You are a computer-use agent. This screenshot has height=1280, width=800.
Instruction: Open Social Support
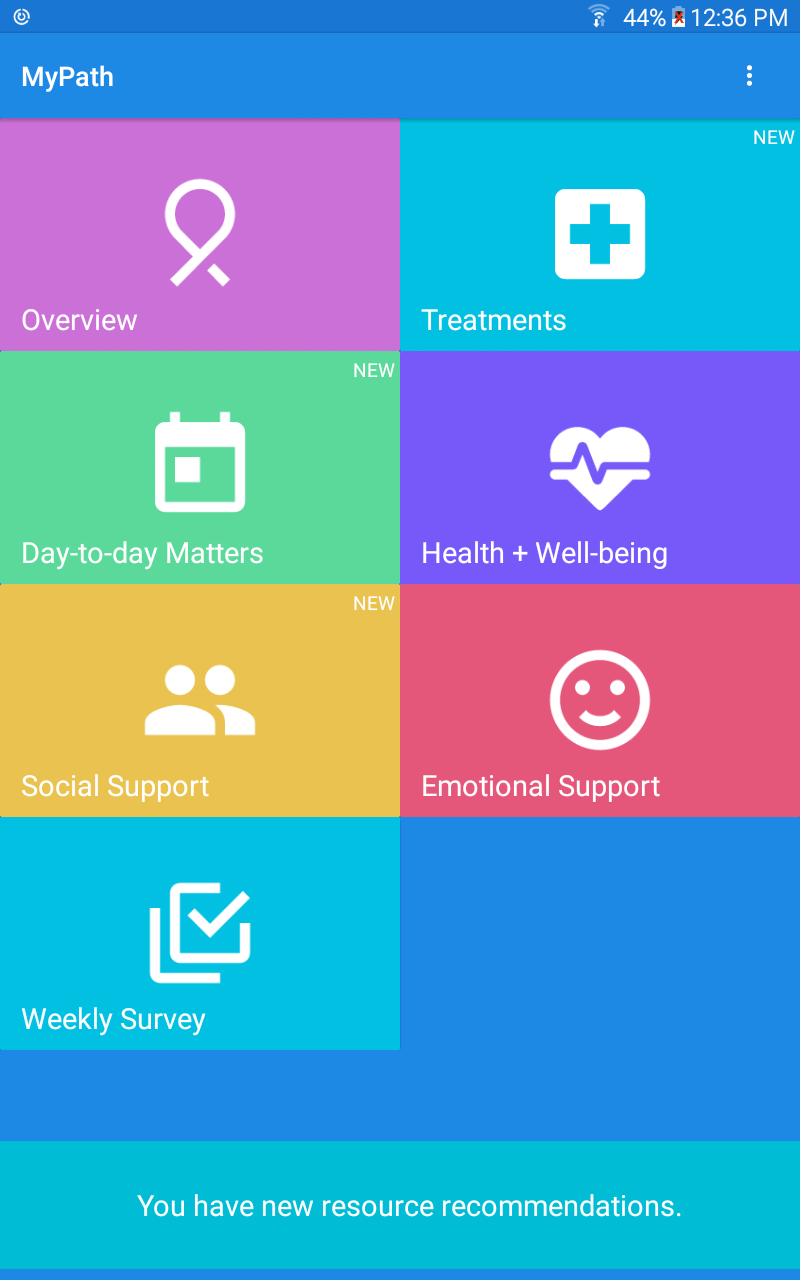coord(200,700)
